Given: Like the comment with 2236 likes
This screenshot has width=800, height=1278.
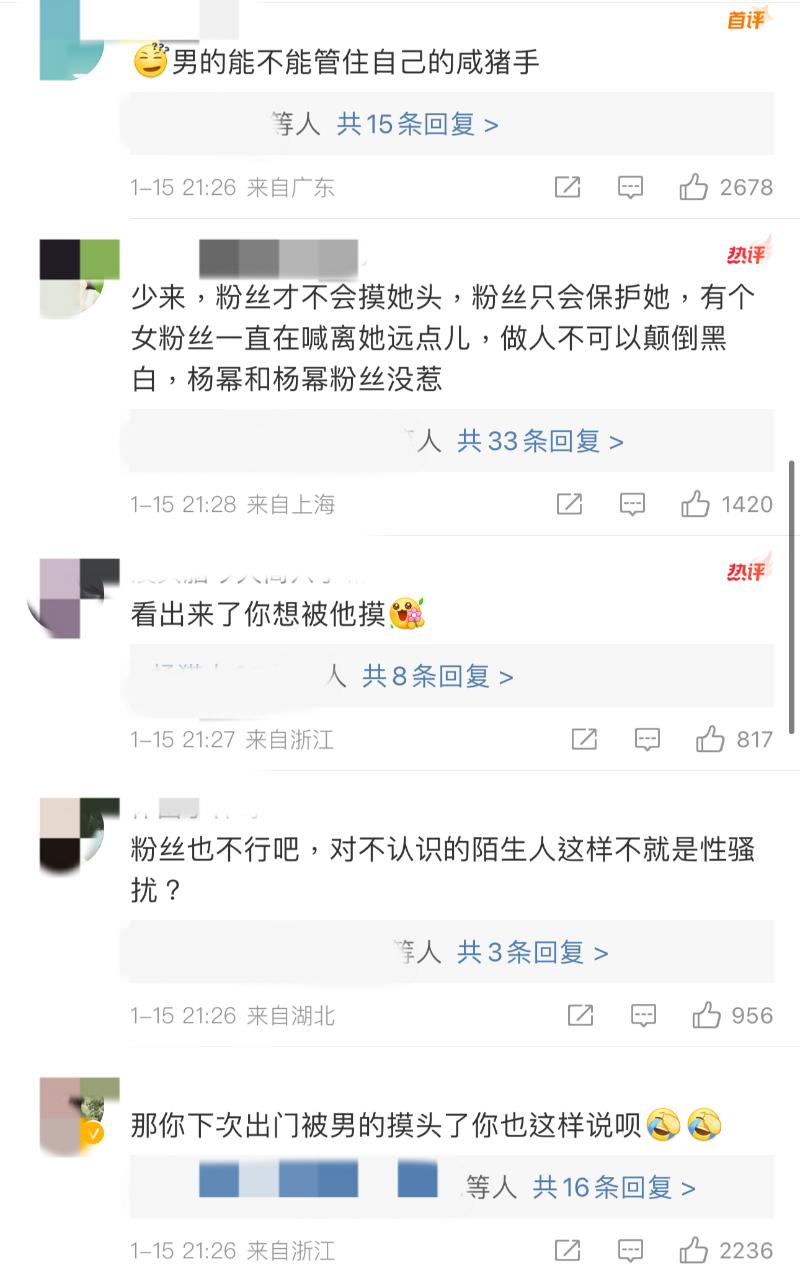Looking at the screenshot, I should tap(694, 1250).
